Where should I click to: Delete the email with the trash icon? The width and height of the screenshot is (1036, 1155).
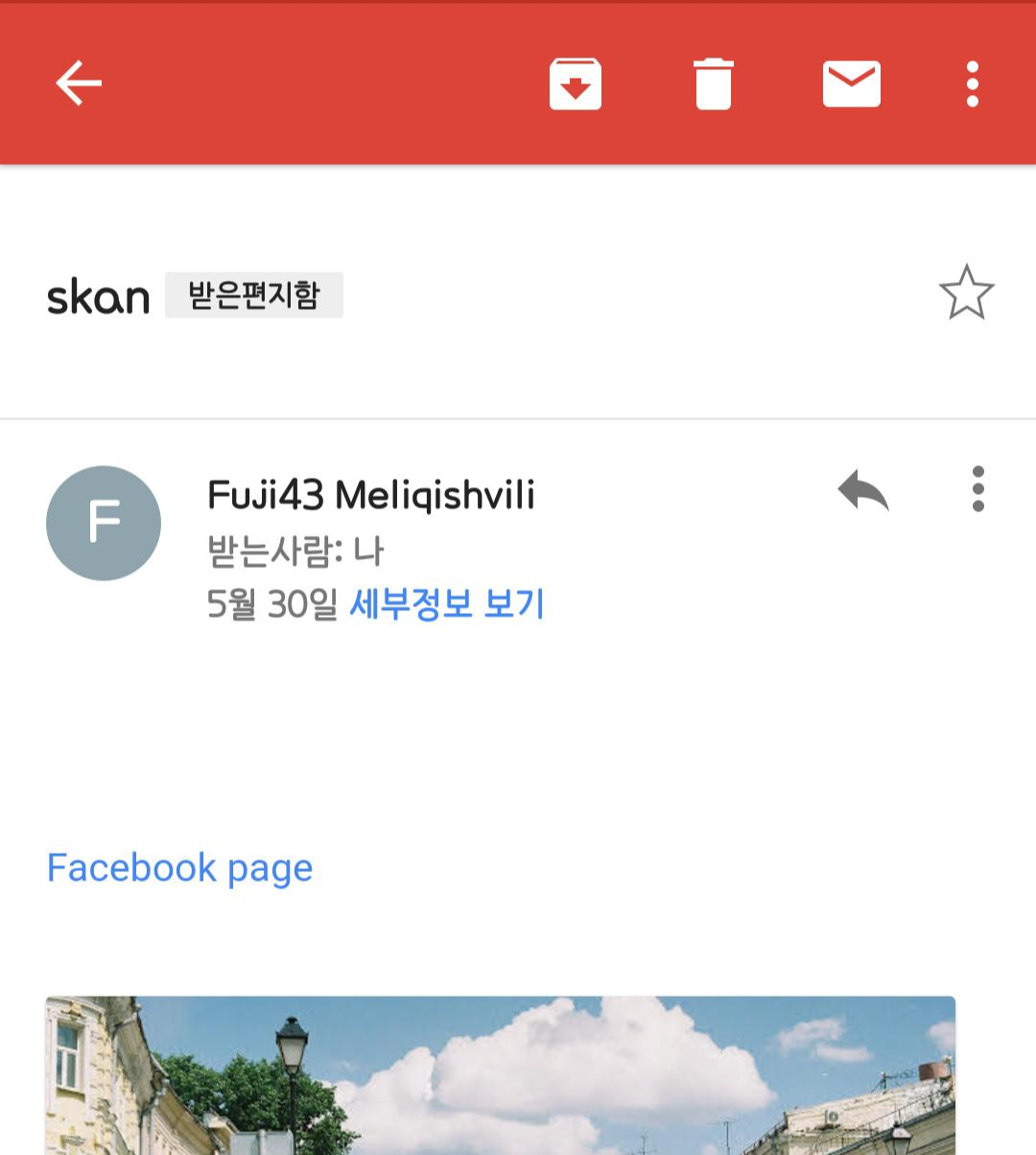[x=712, y=82]
